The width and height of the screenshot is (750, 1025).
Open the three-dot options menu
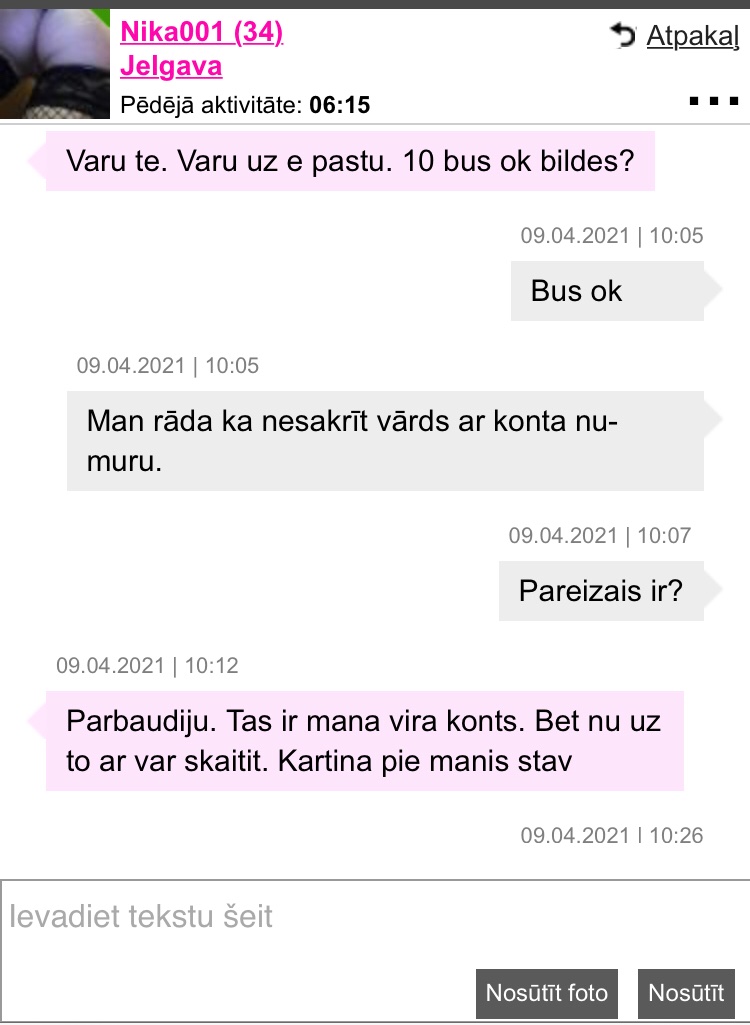pyautogui.click(x=714, y=101)
